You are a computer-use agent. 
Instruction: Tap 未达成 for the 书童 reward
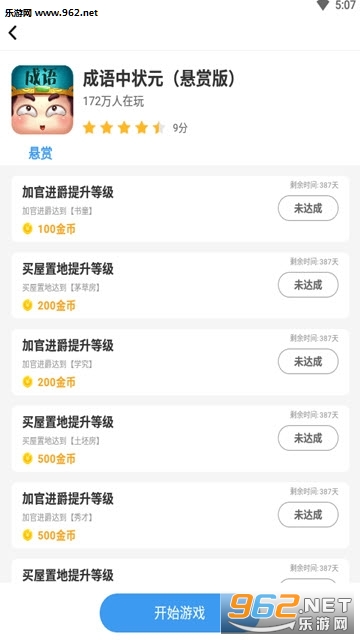(308, 208)
